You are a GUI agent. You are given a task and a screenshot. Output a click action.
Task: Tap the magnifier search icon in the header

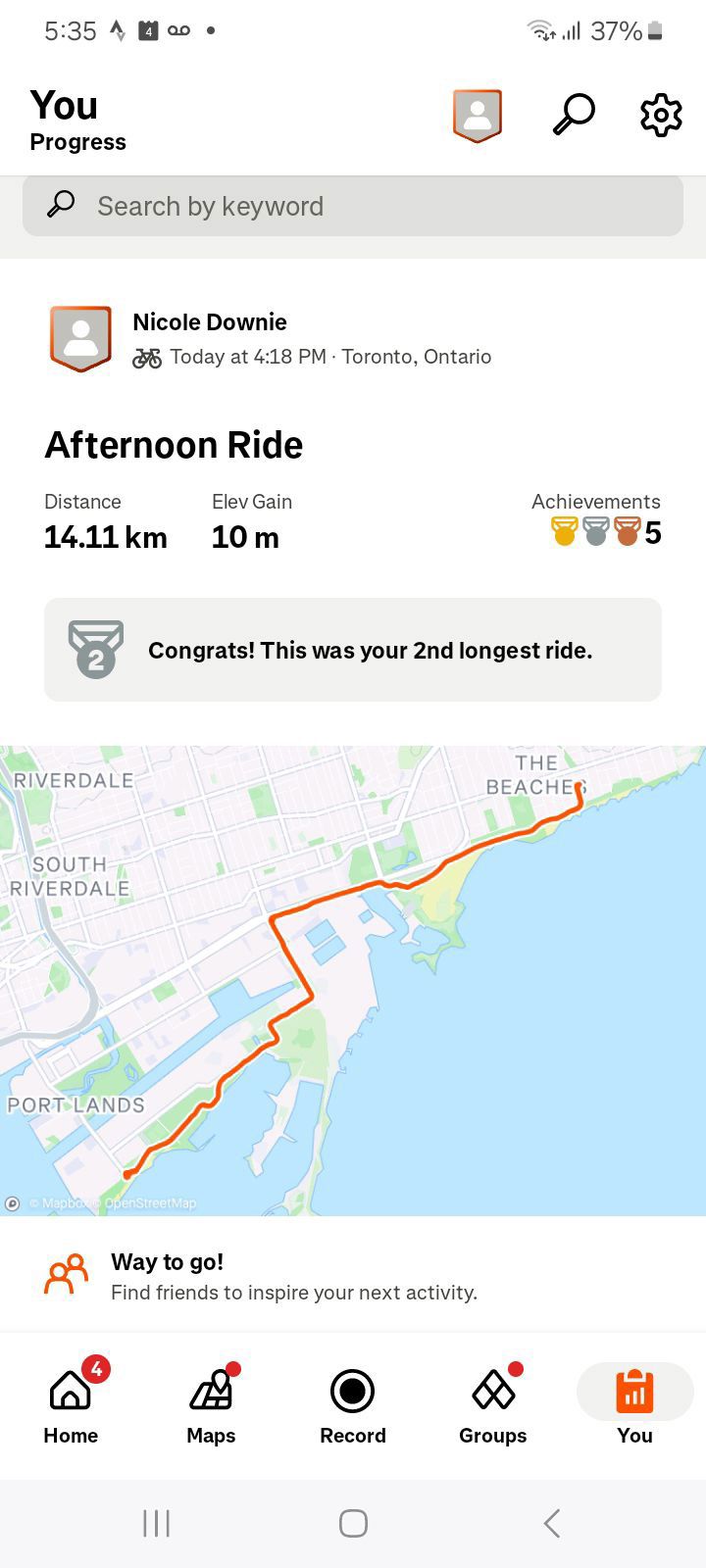(574, 115)
